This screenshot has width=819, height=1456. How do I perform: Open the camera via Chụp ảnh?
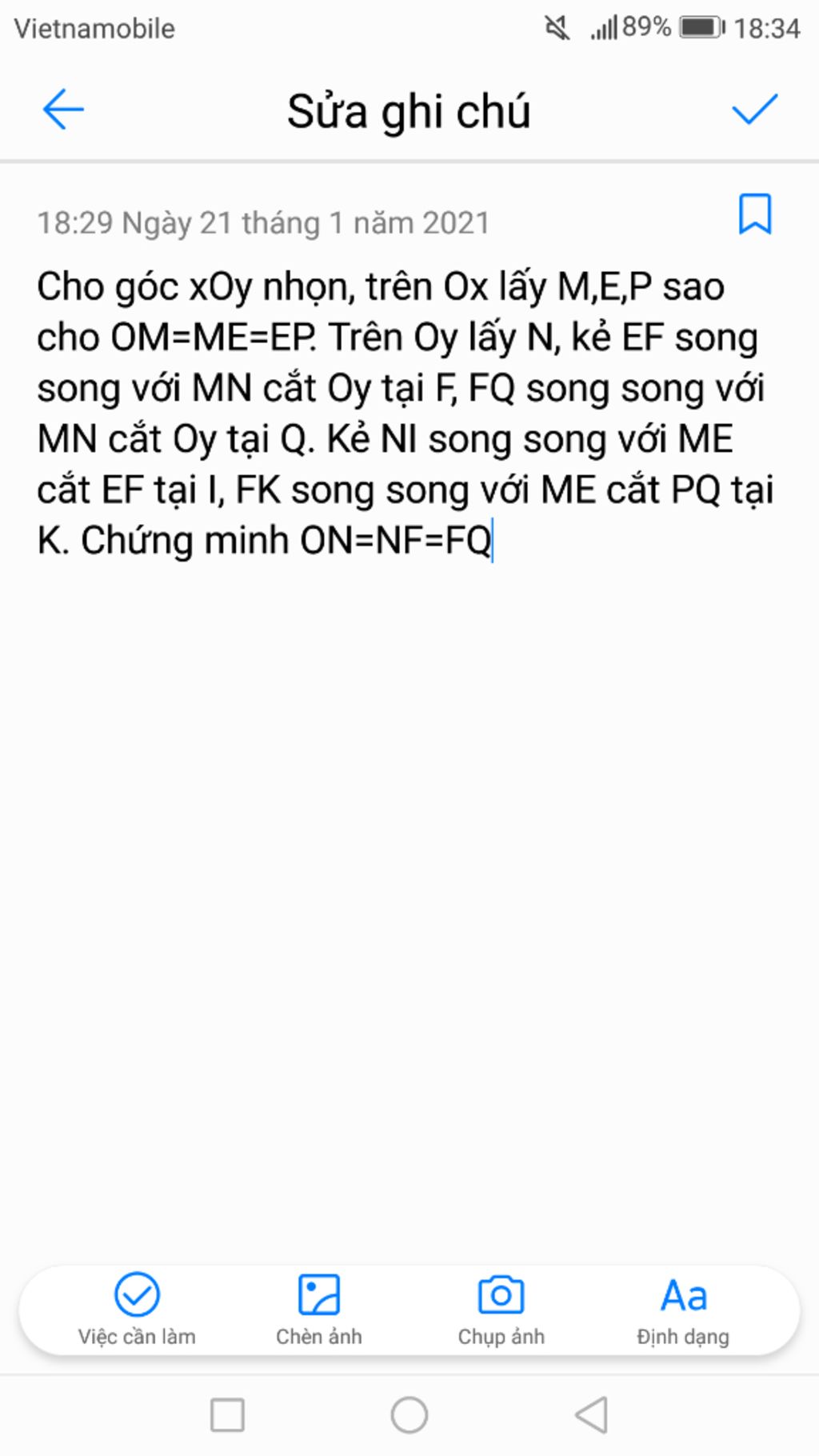click(501, 1310)
